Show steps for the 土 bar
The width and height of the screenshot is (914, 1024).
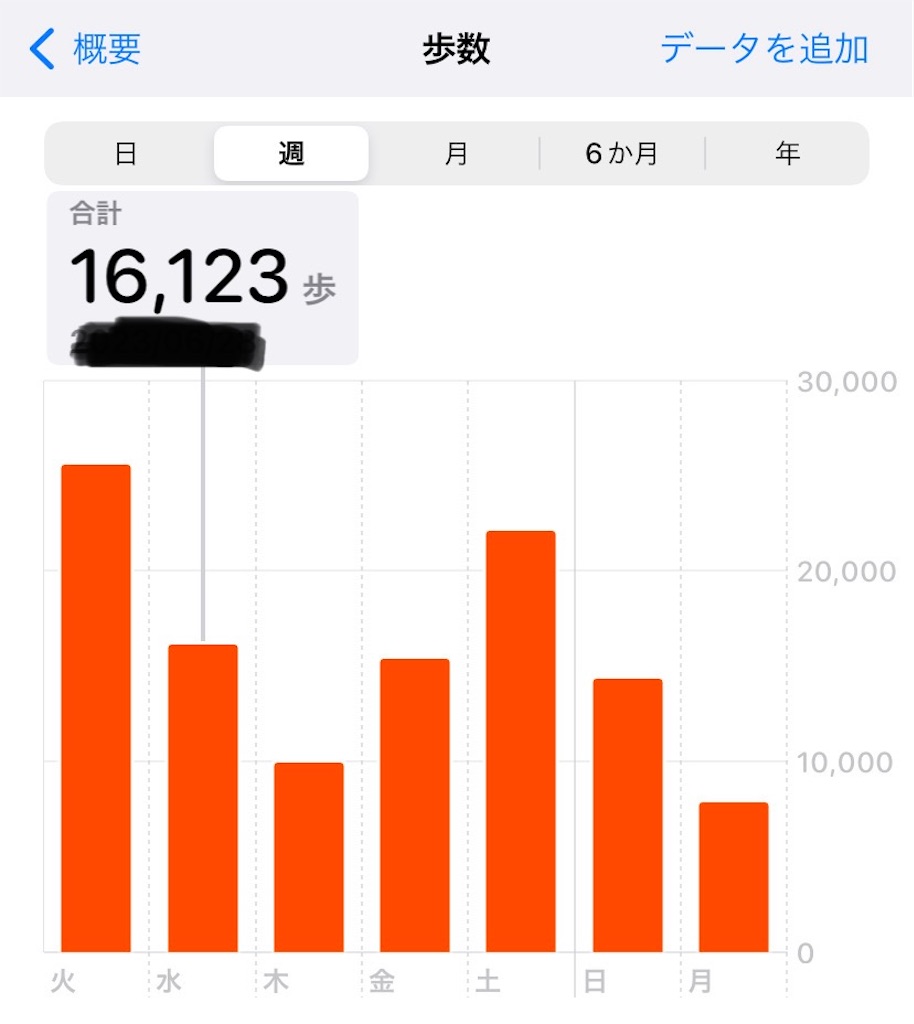(521, 741)
